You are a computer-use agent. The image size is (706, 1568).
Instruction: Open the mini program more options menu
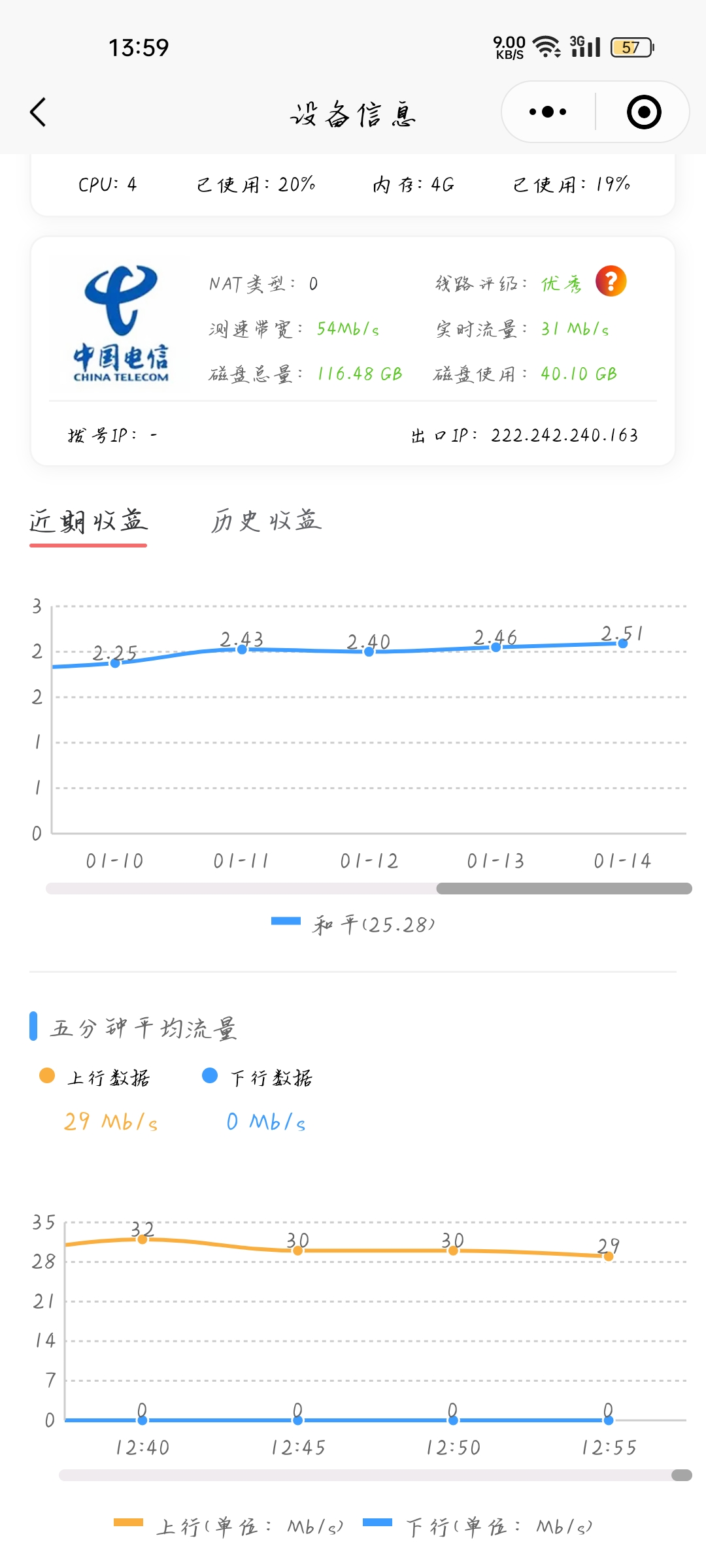[x=548, y=112]
